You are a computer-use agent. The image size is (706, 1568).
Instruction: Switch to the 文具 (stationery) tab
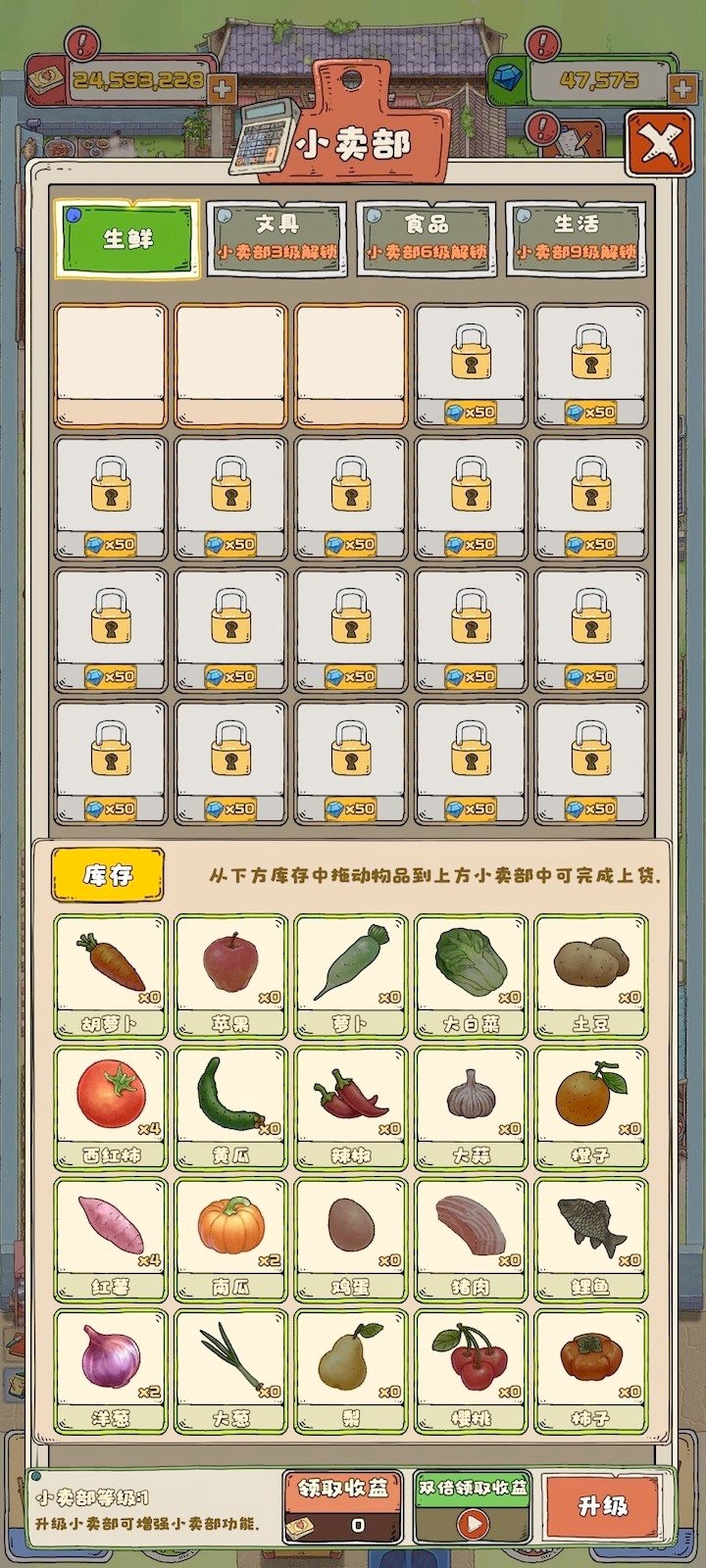[276, 233]
